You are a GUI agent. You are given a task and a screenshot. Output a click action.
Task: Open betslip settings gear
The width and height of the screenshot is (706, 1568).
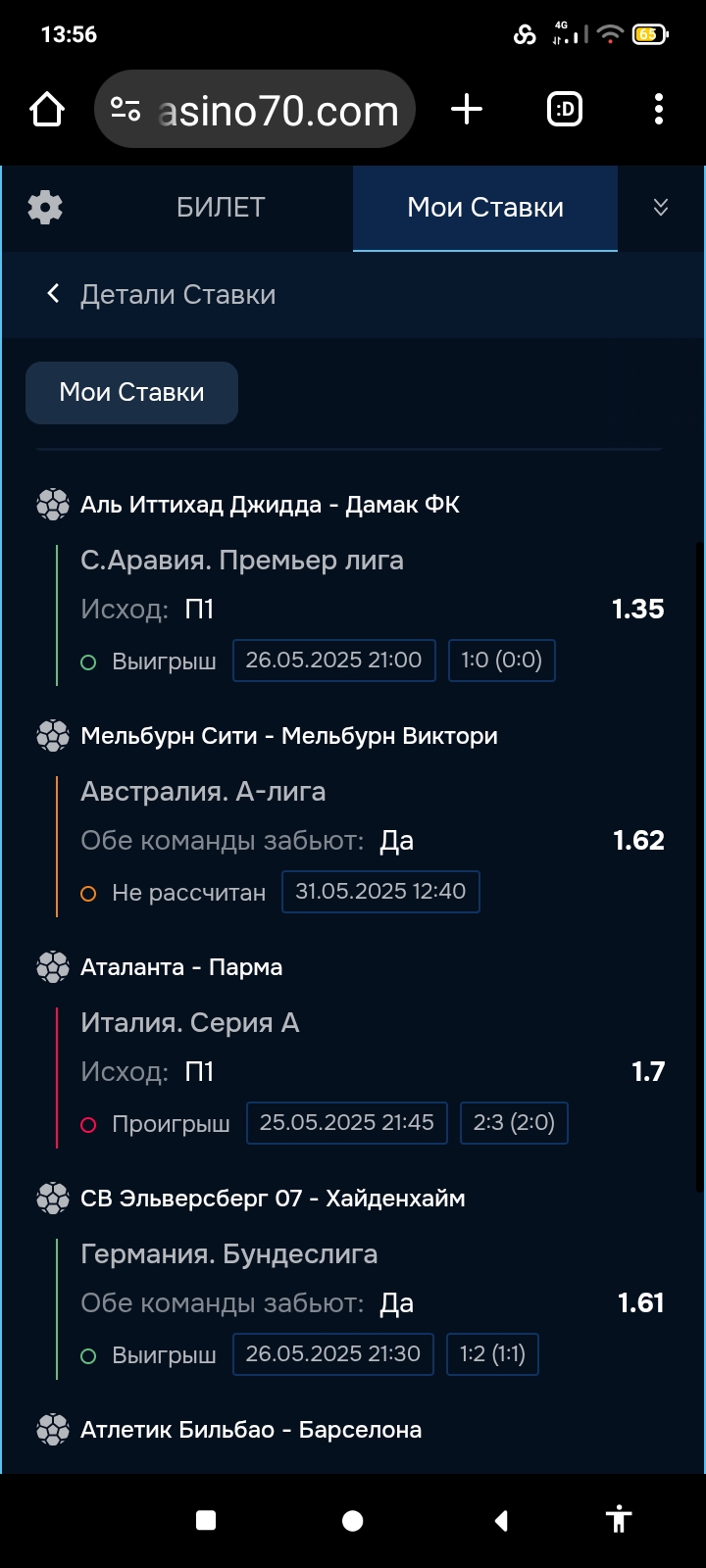coord(45,208)
